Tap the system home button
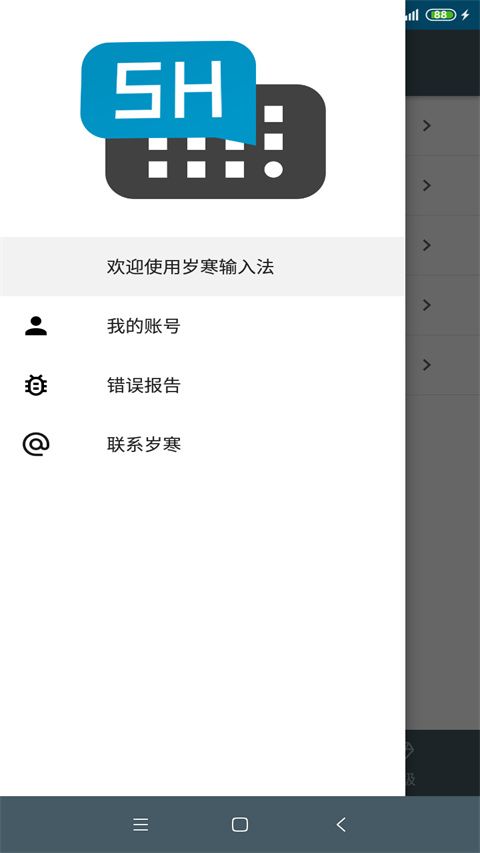Viewport: 480px width, 853px height. pyautogui.click(x=240, y=825)
